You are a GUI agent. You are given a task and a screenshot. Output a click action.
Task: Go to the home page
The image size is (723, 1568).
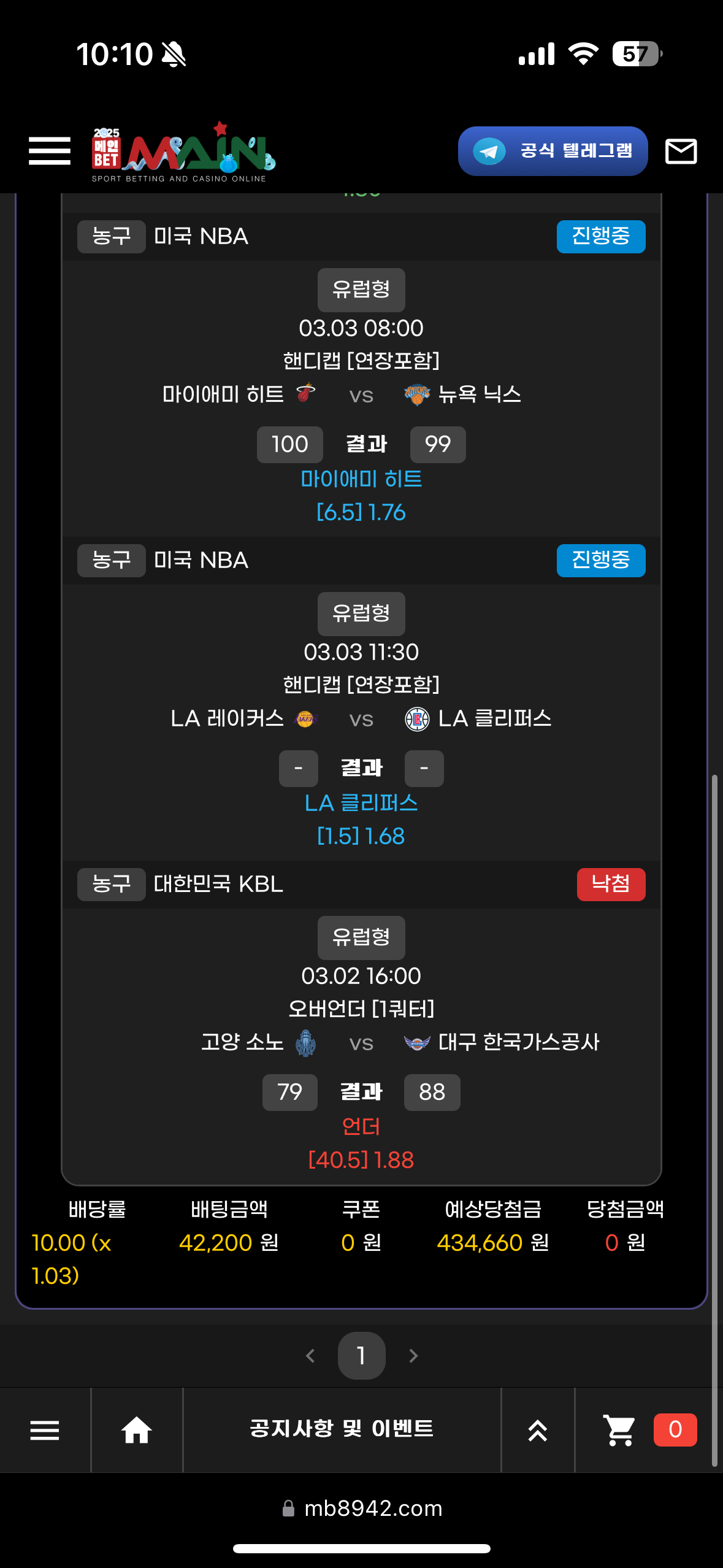[136, 1430]
